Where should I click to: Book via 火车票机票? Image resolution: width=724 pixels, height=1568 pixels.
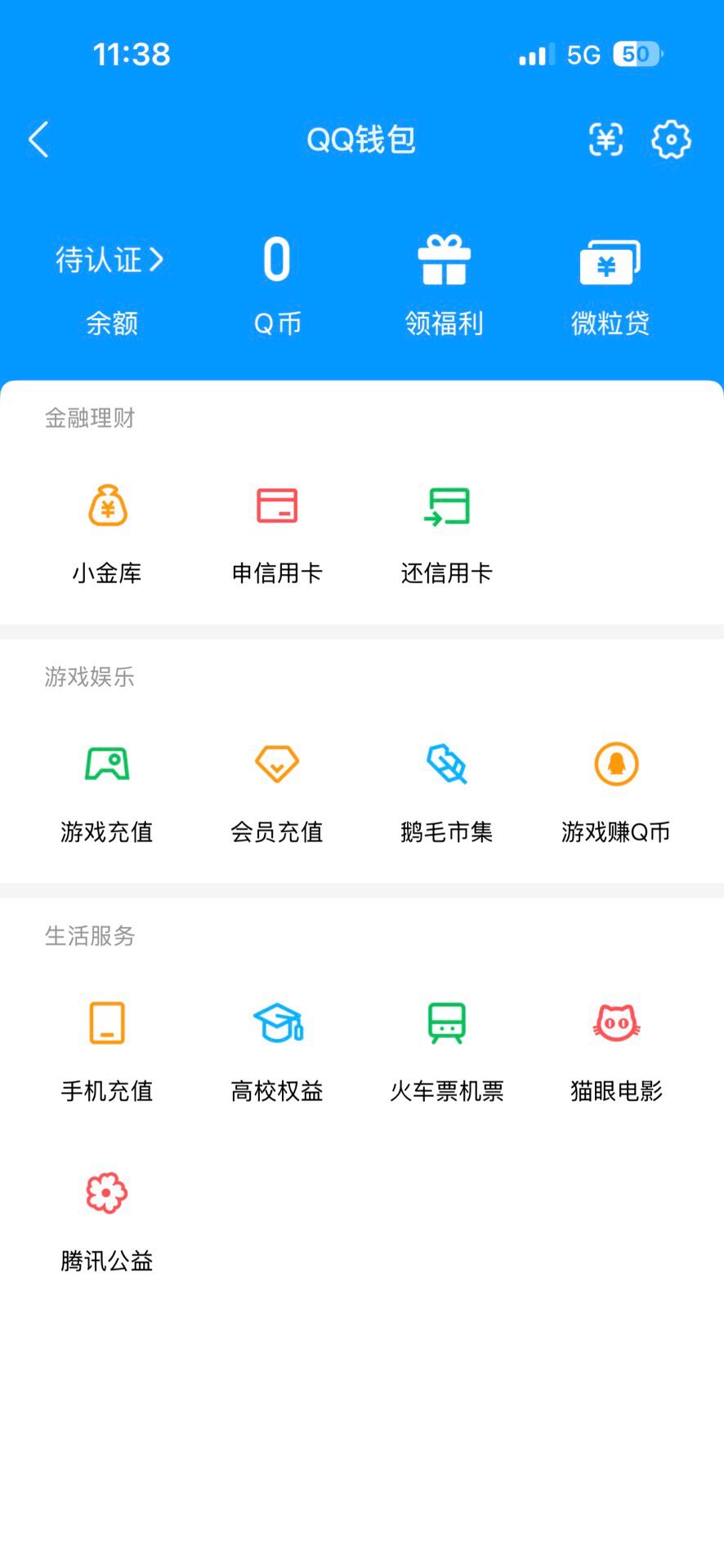446,1051
